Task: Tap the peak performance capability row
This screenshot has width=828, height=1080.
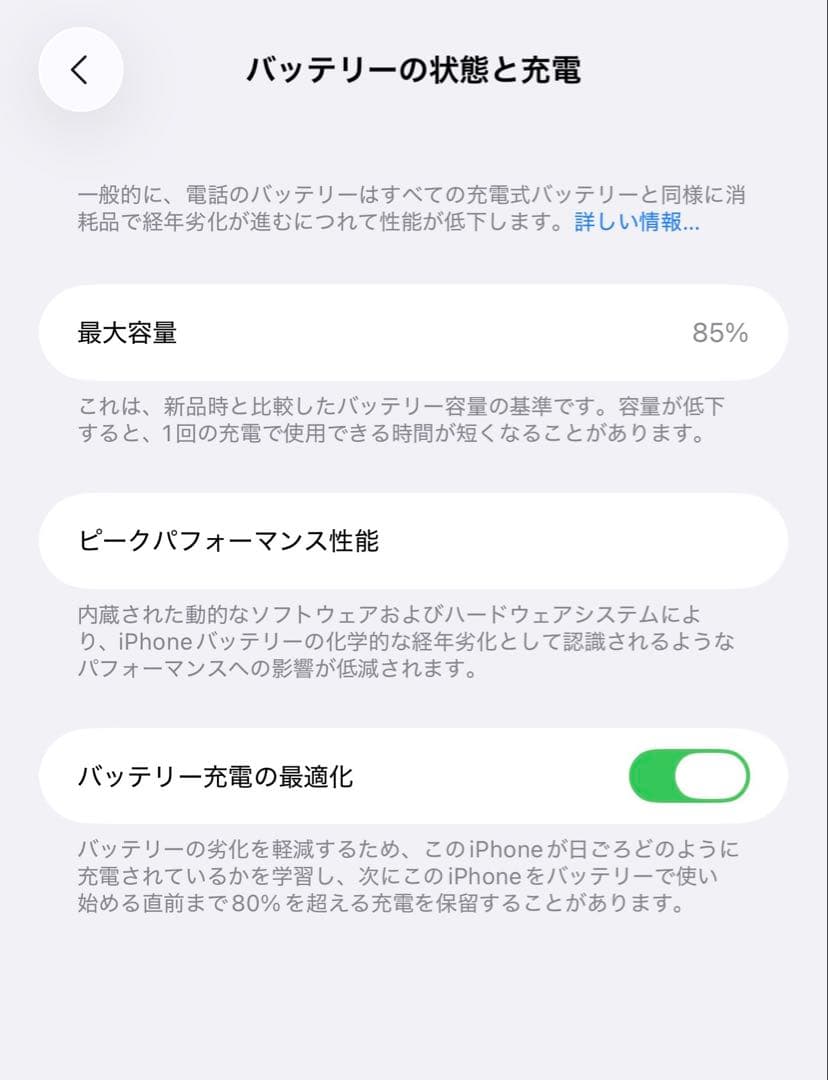Action: 414,541
